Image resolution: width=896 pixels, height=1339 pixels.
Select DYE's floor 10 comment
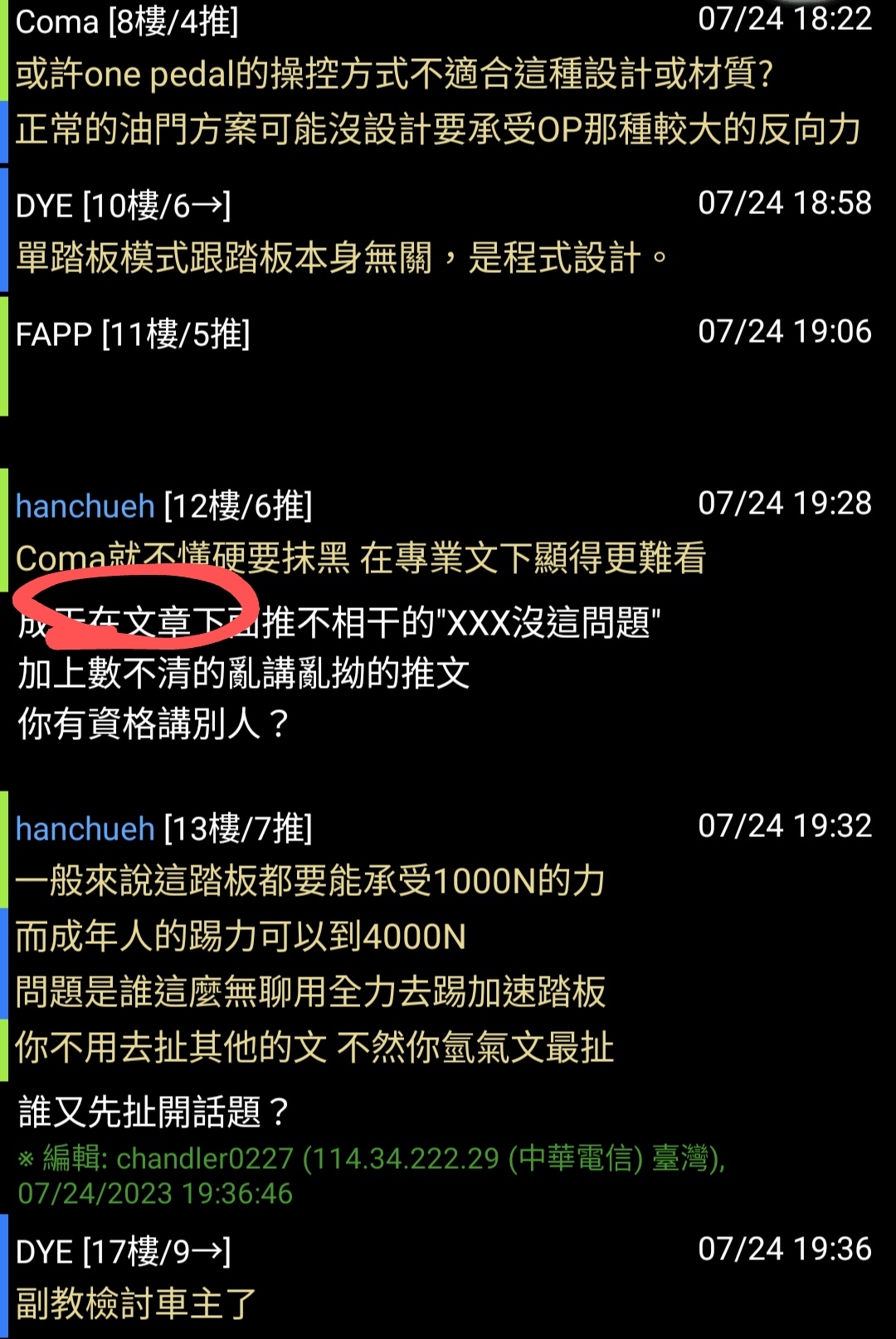342,258
